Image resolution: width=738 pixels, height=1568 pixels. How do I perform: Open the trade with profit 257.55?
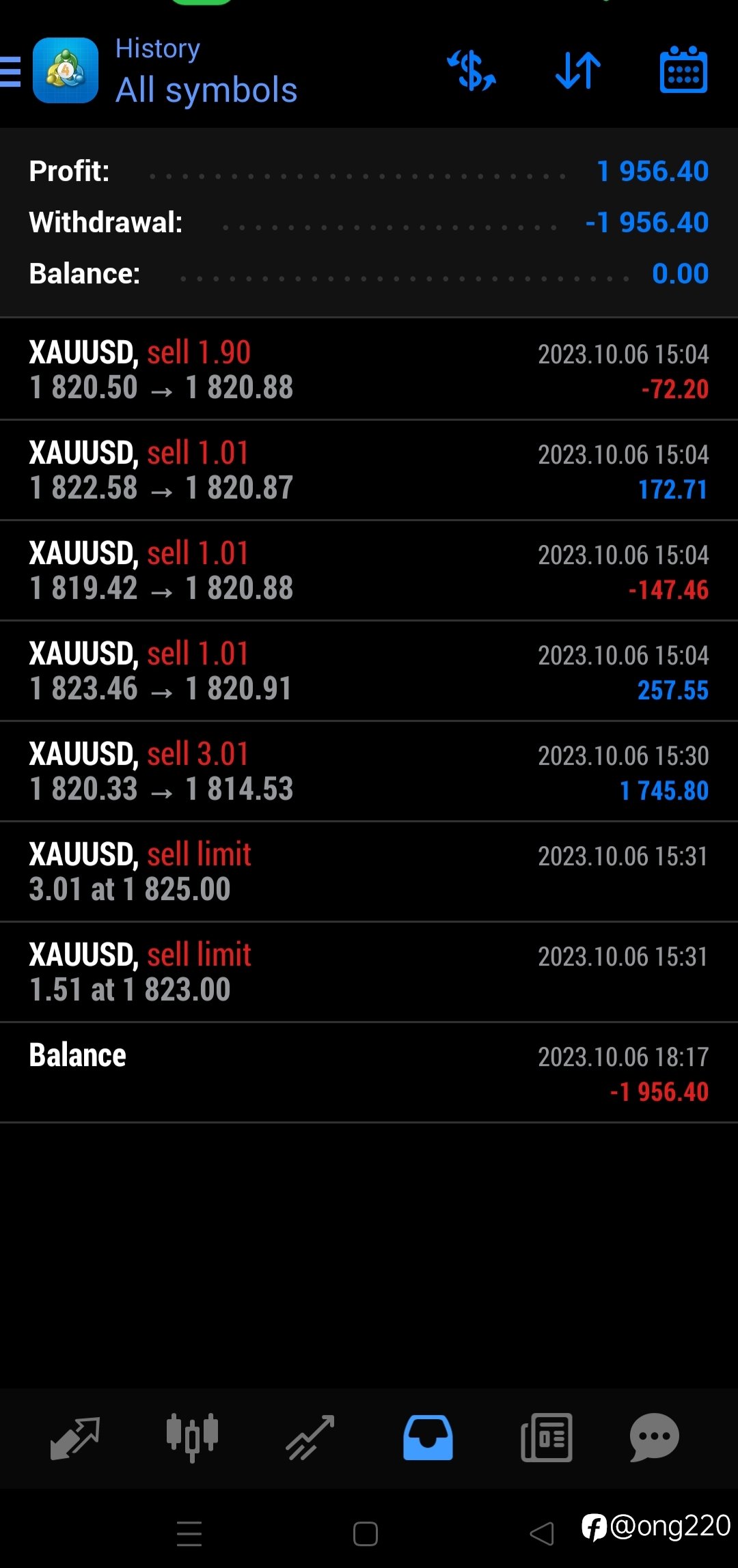tap(369, 671)
